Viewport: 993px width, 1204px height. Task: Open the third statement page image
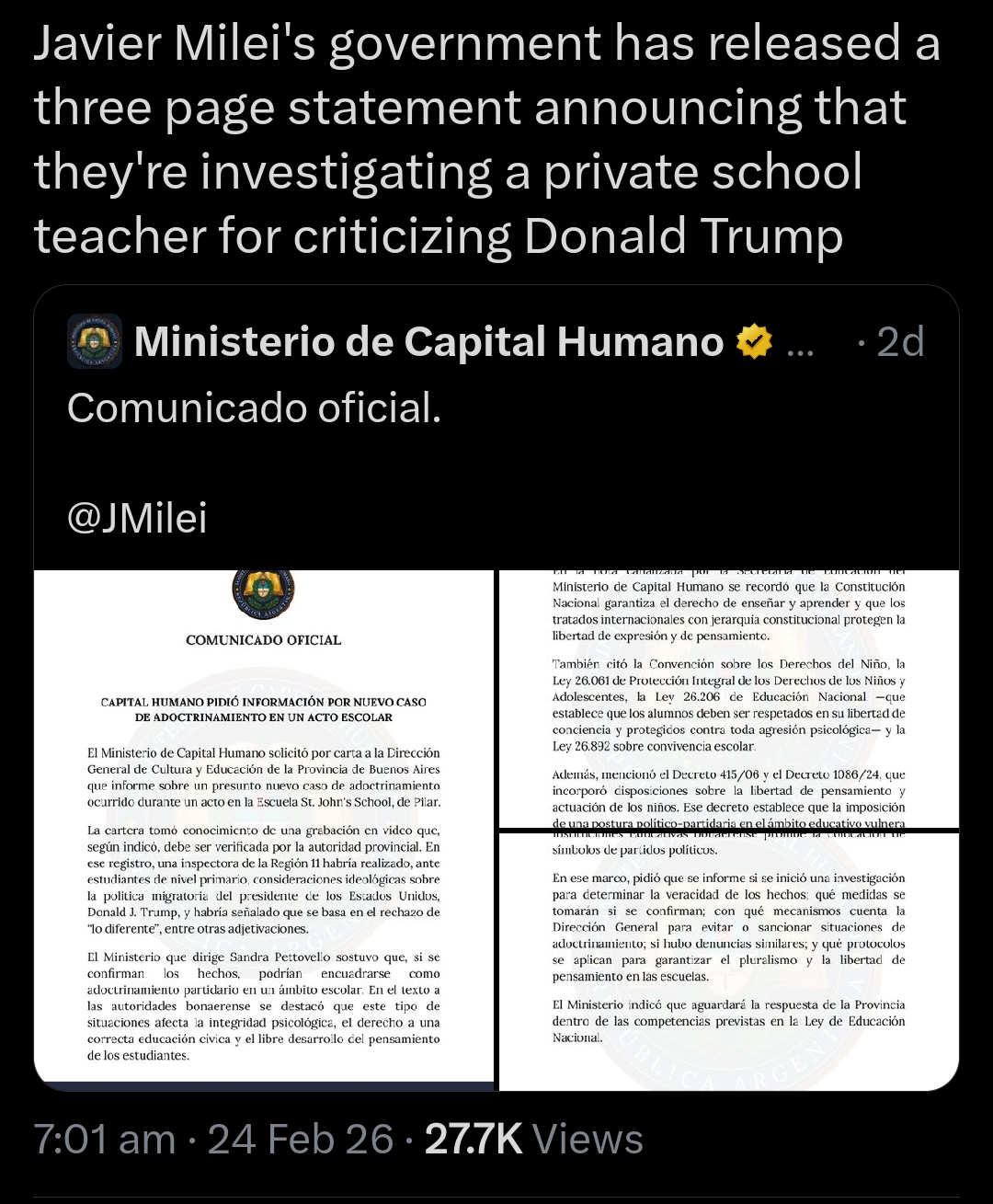click(728, 961)
